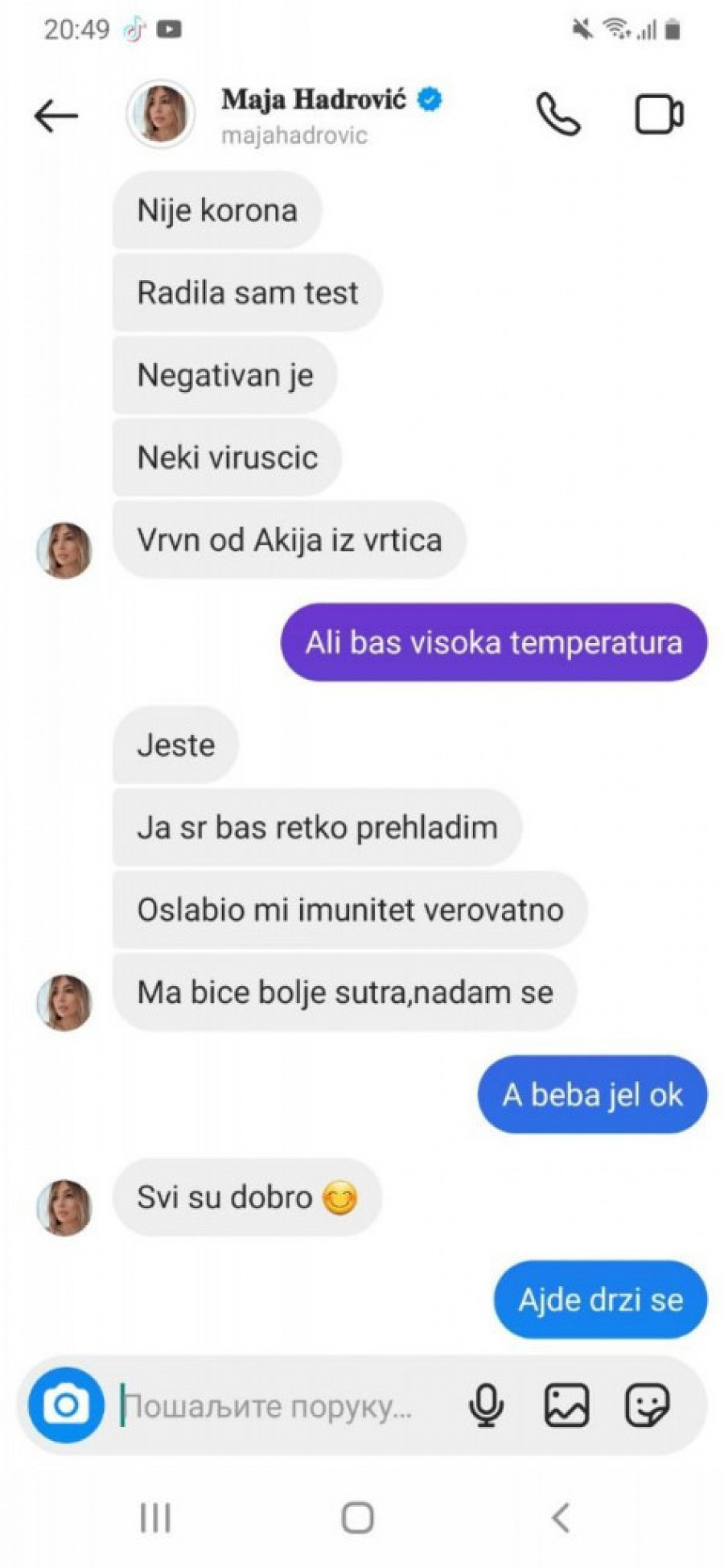Start a voice call with Maja Hadrović
The height and width of the screenshot is (1568, 724).
point(557,115)
